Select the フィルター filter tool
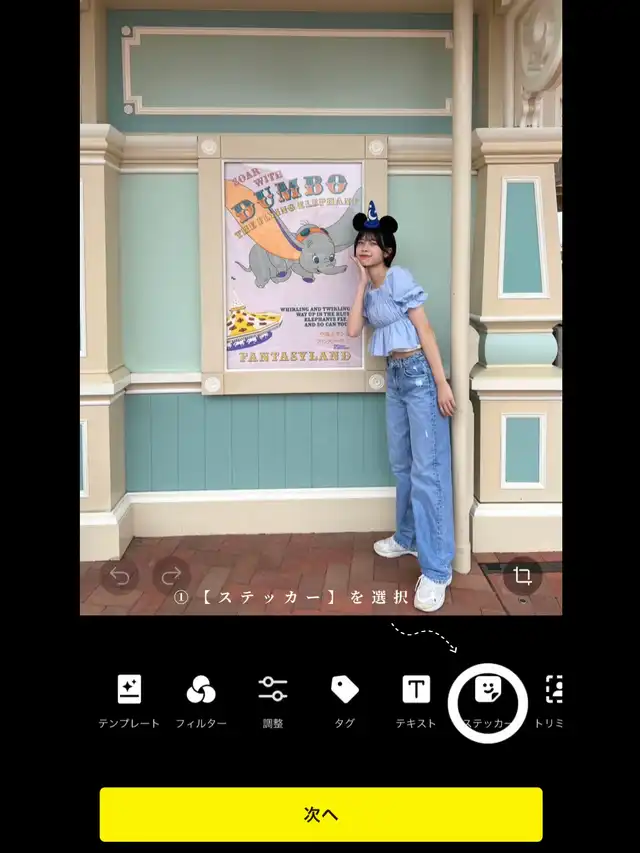Image resolution: width=640 pixels, height=853 pixels. click(x=201, y=701)
